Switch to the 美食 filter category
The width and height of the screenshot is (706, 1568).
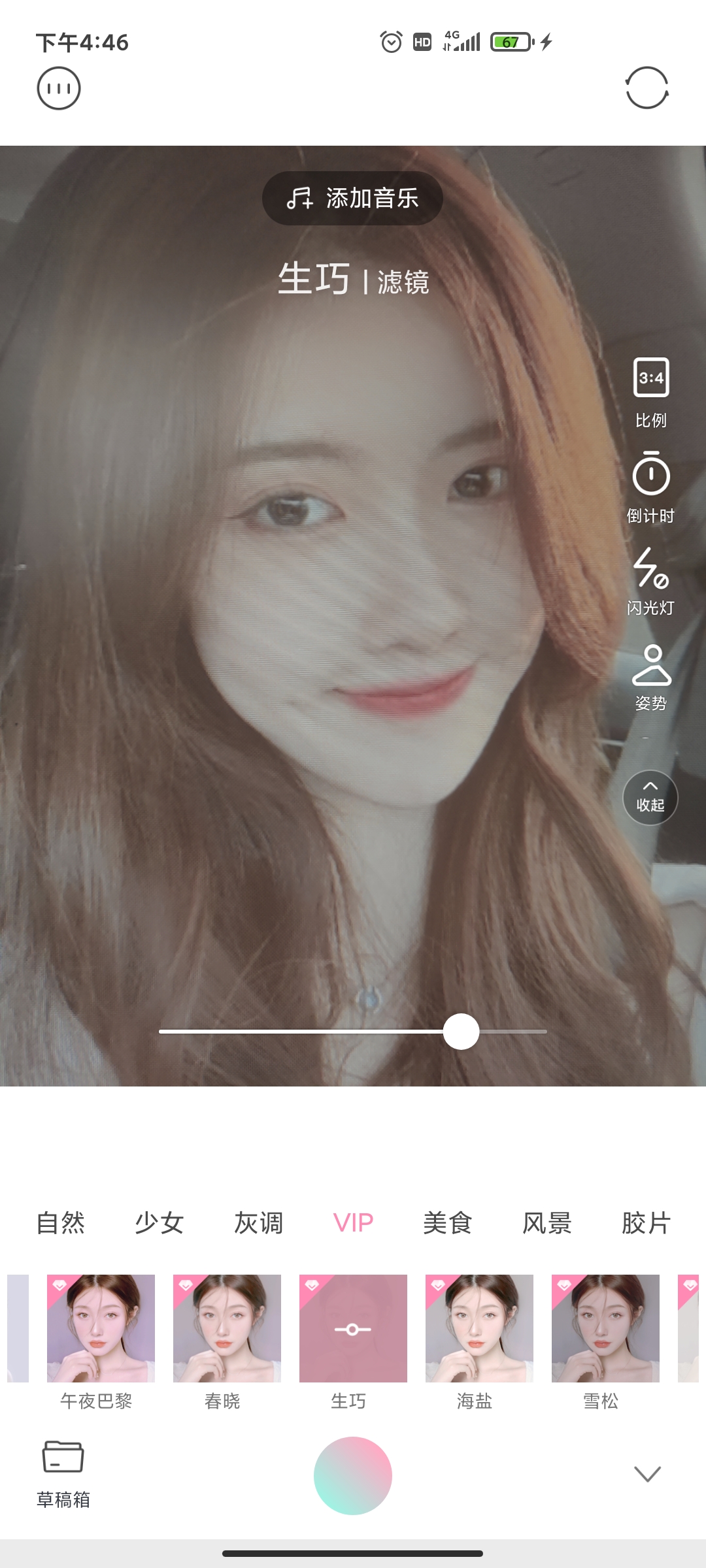pyautogui.click(x=448, y=1223)
